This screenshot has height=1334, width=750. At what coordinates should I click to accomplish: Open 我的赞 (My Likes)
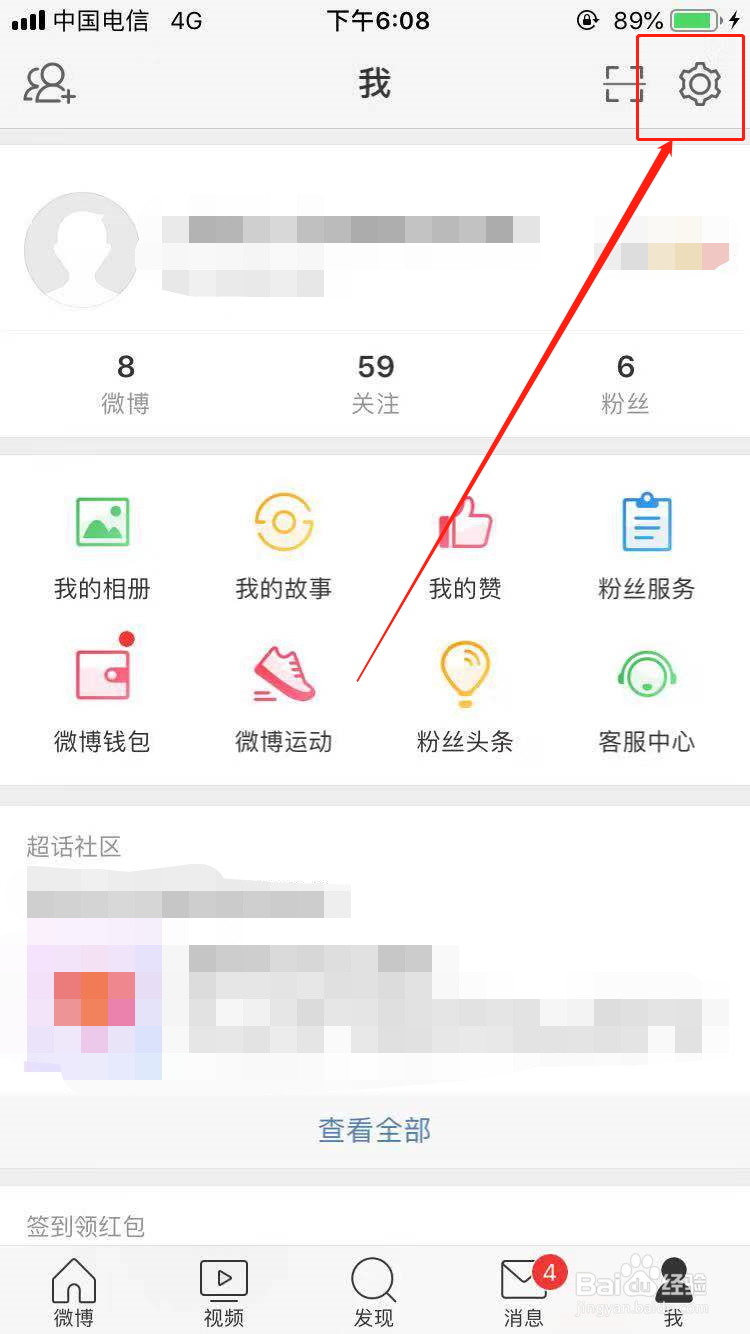(x=465, y=540)
